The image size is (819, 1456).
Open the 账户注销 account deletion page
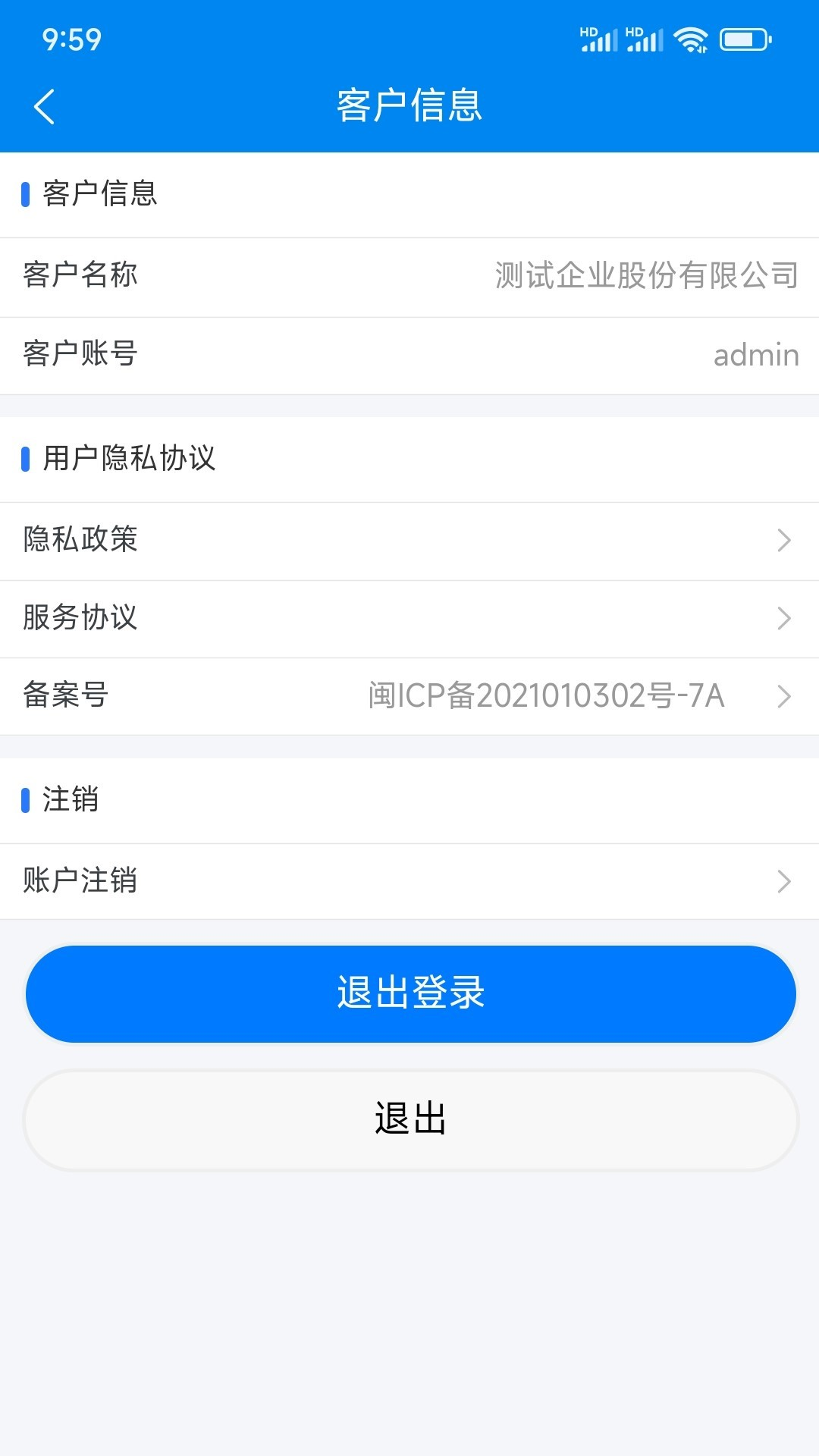(x=409, y=880)
